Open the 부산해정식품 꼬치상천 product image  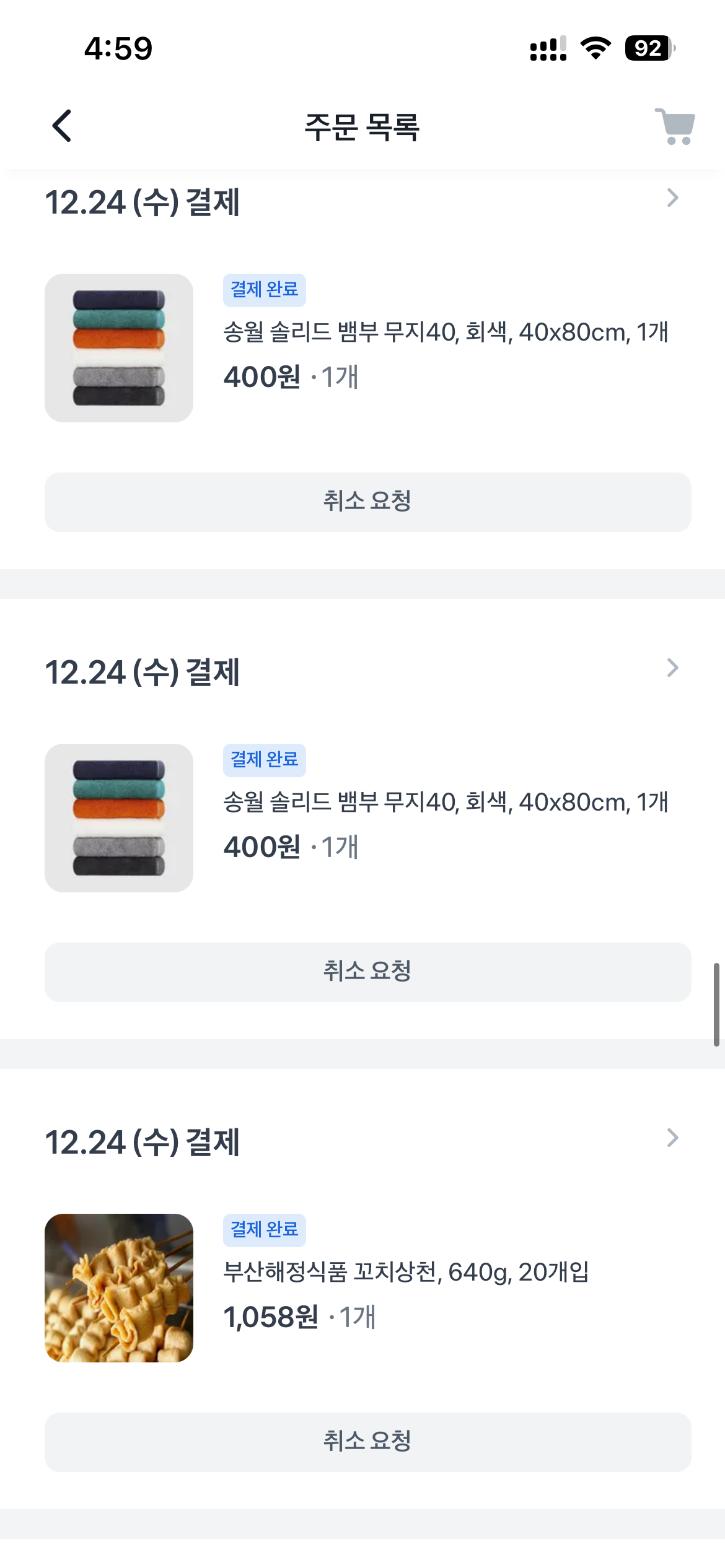pyautogui.click(x=119, y=1287)
